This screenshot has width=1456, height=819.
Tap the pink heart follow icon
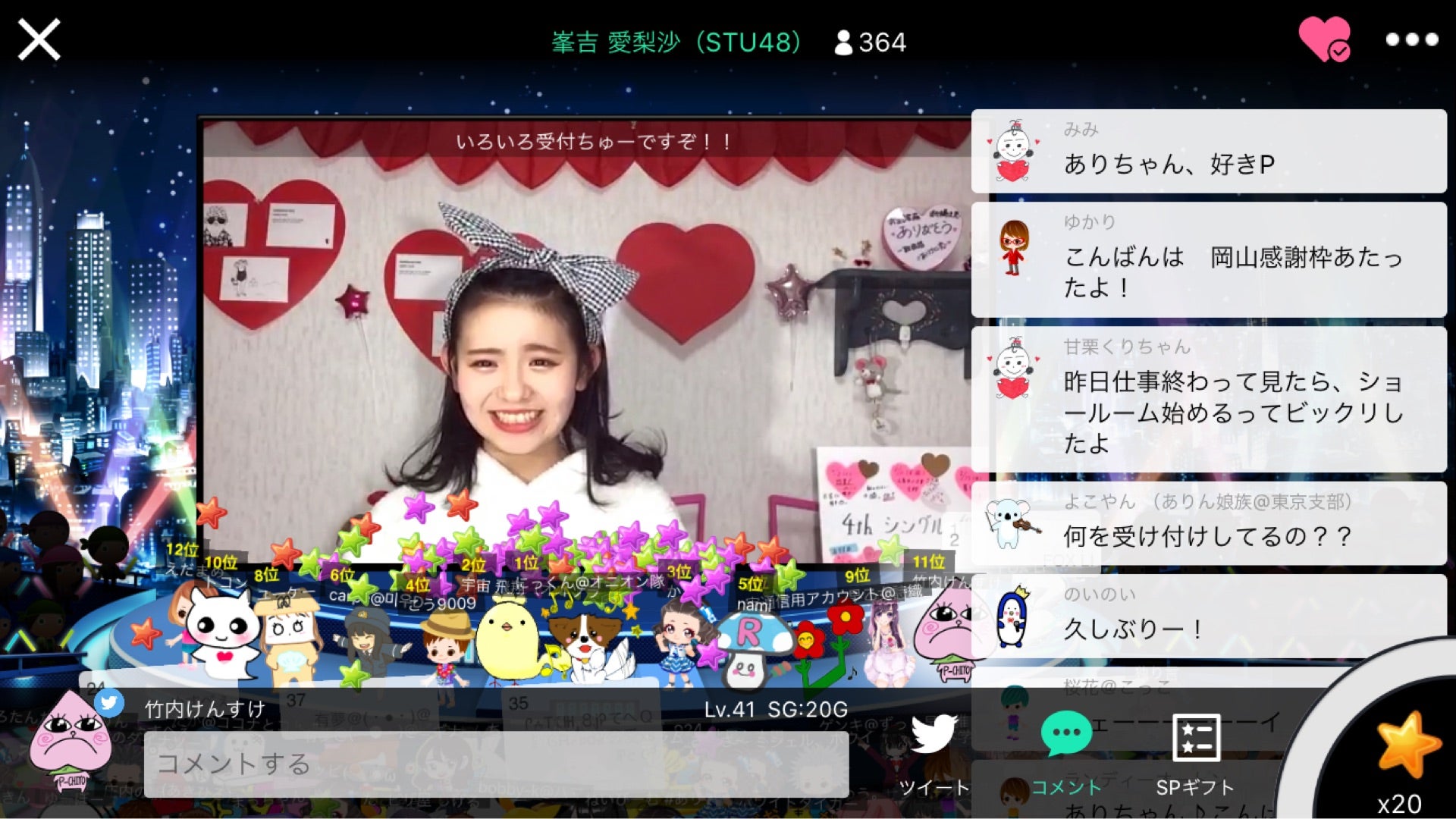point(1323,39)
